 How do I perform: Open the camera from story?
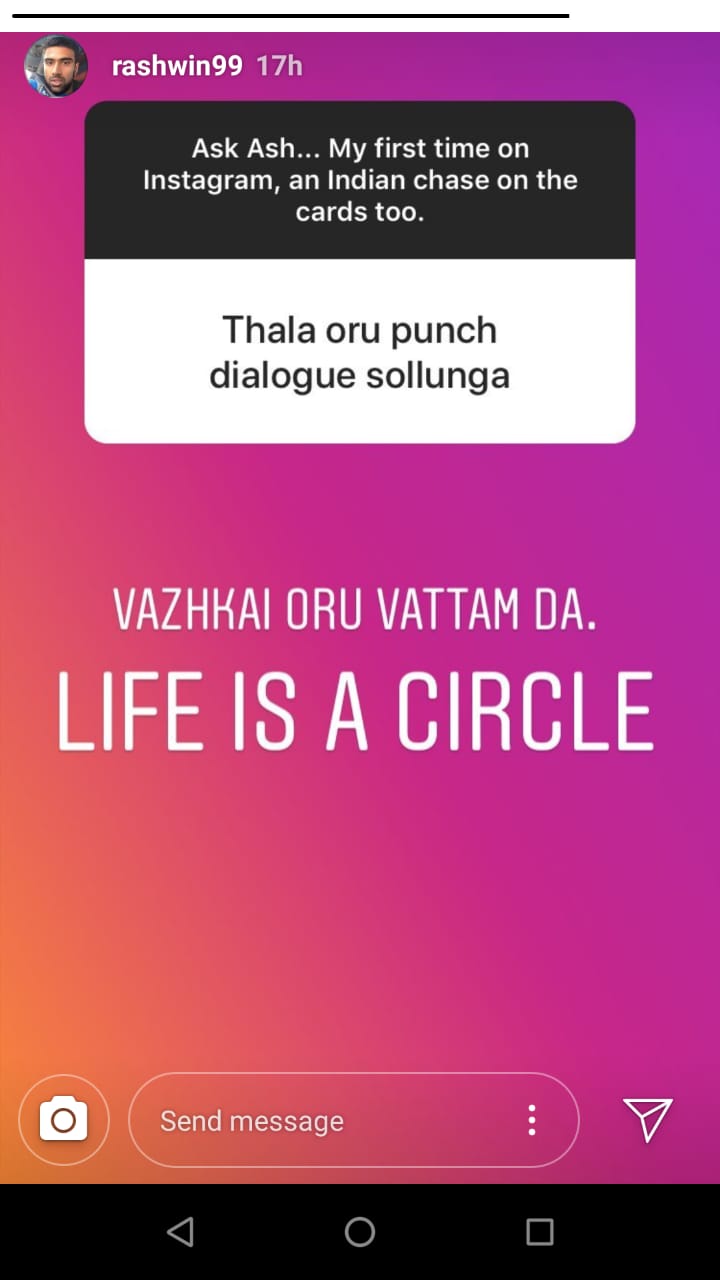pyautogui.click(x=63, y=1120)
